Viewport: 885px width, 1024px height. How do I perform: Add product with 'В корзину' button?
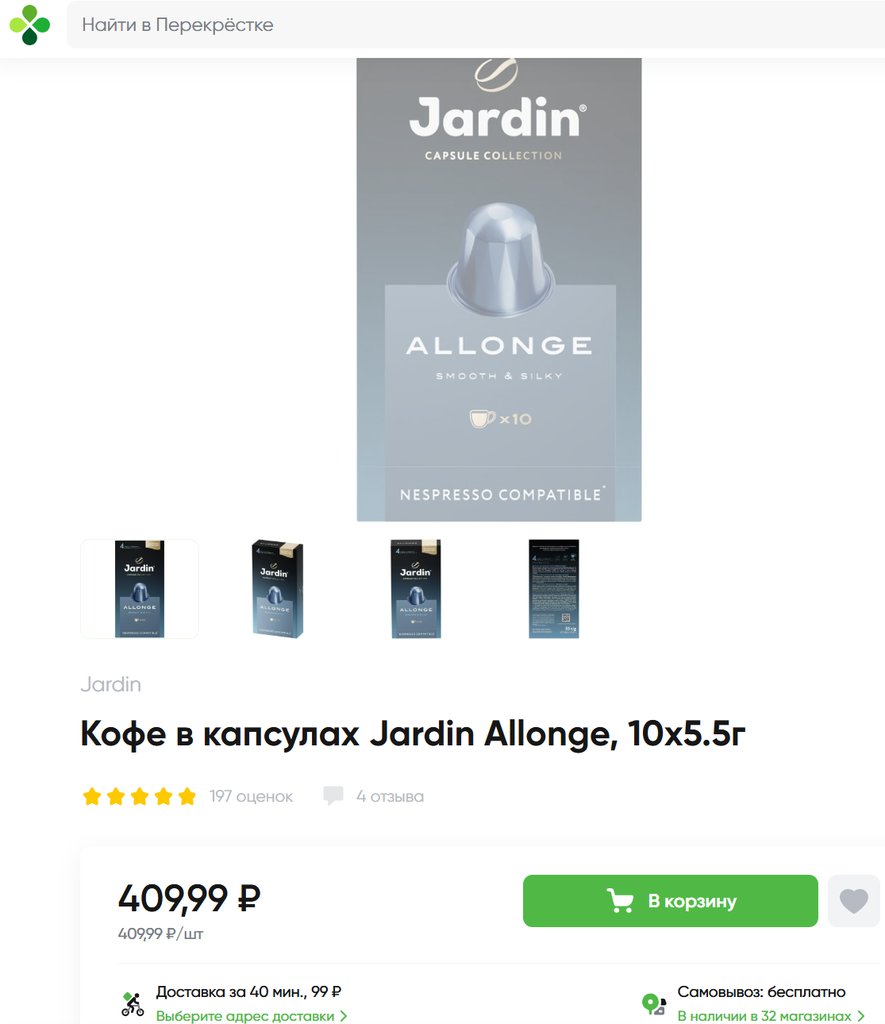pyautogui.click(x=670, y=901)
